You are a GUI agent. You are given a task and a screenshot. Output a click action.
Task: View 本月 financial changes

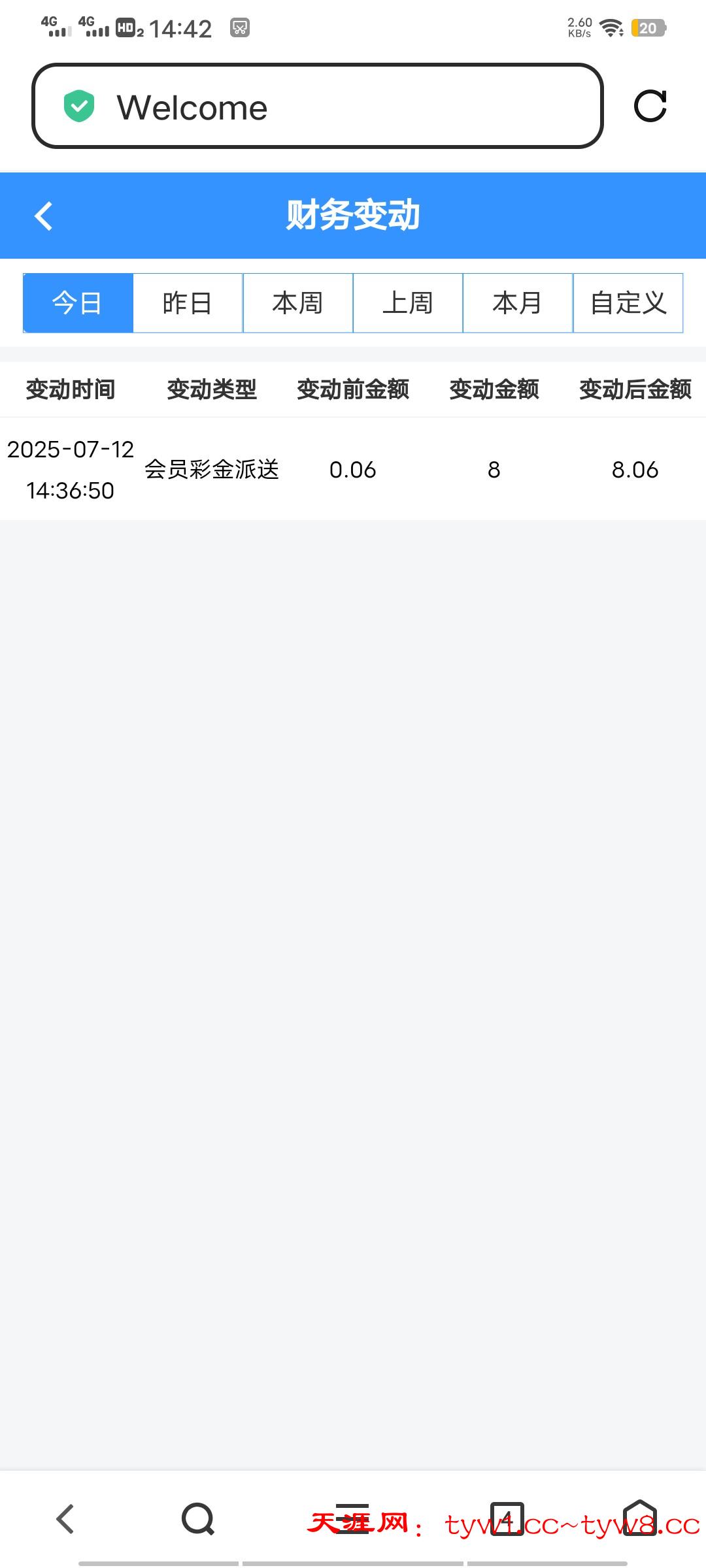(x=518, y=303)
